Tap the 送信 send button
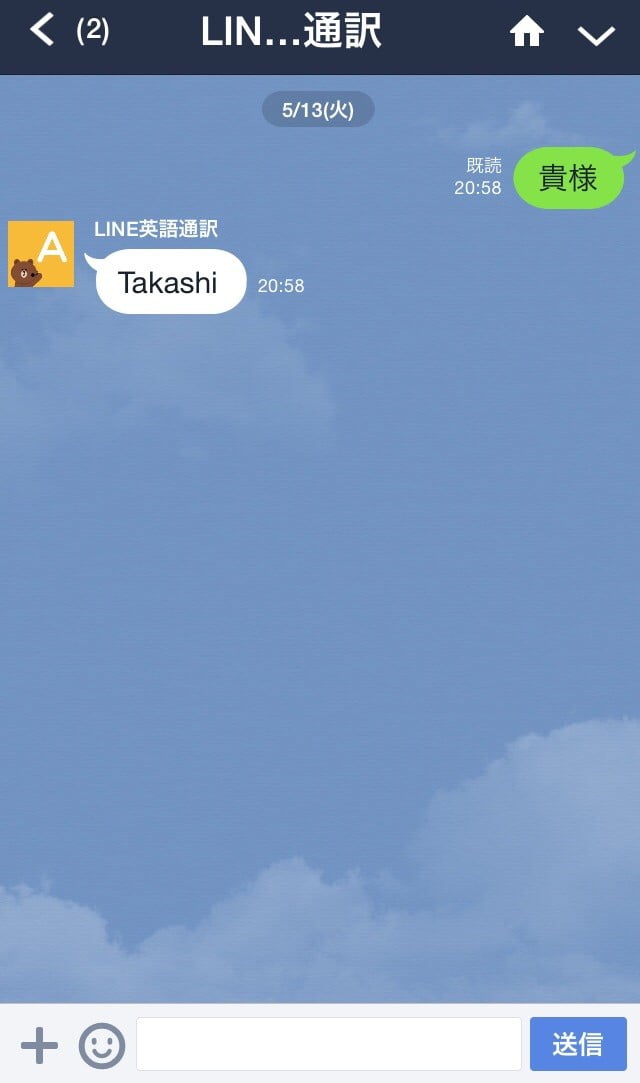640x1083 pixels. 578,1044
